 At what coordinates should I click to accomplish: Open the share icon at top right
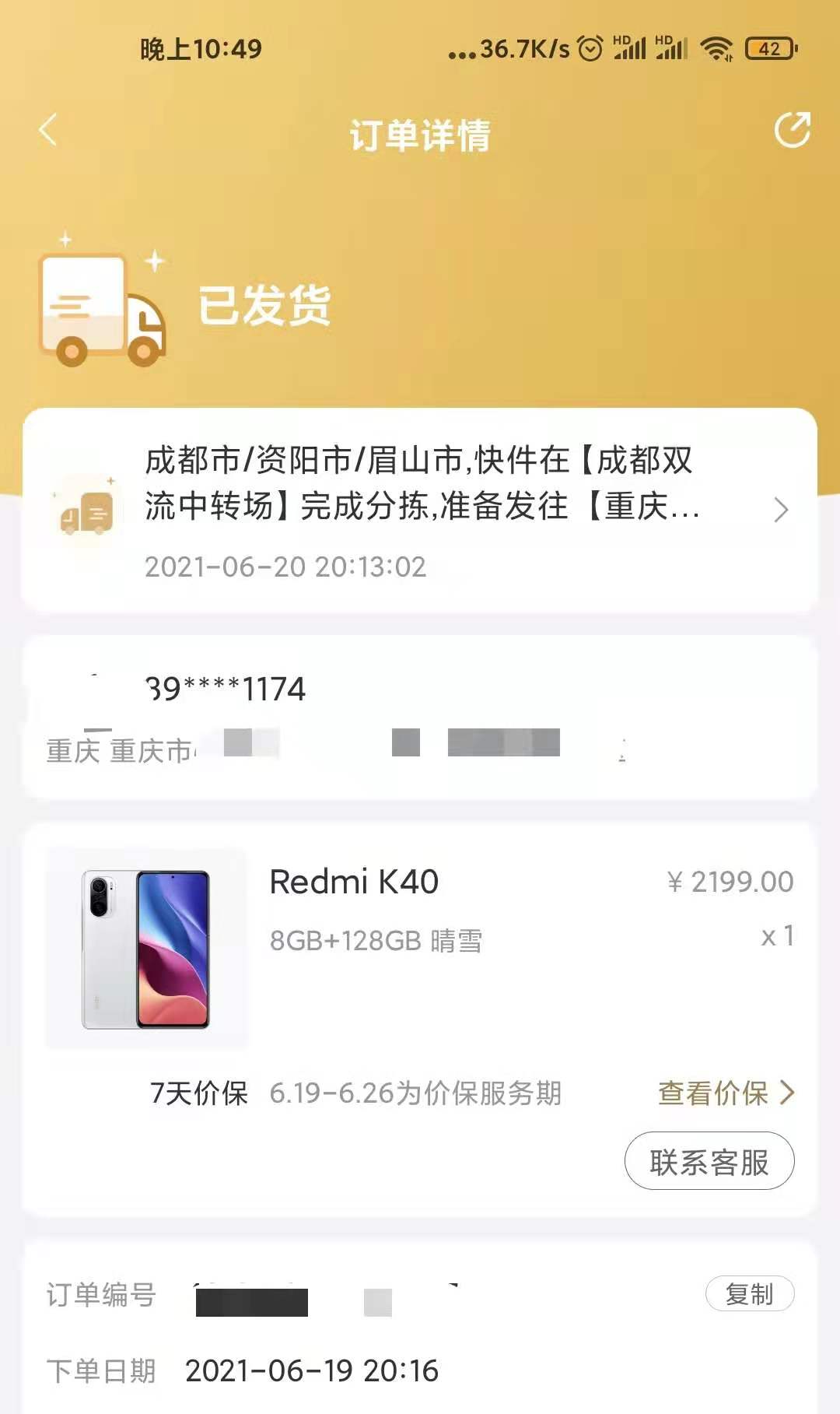point(792,130)
